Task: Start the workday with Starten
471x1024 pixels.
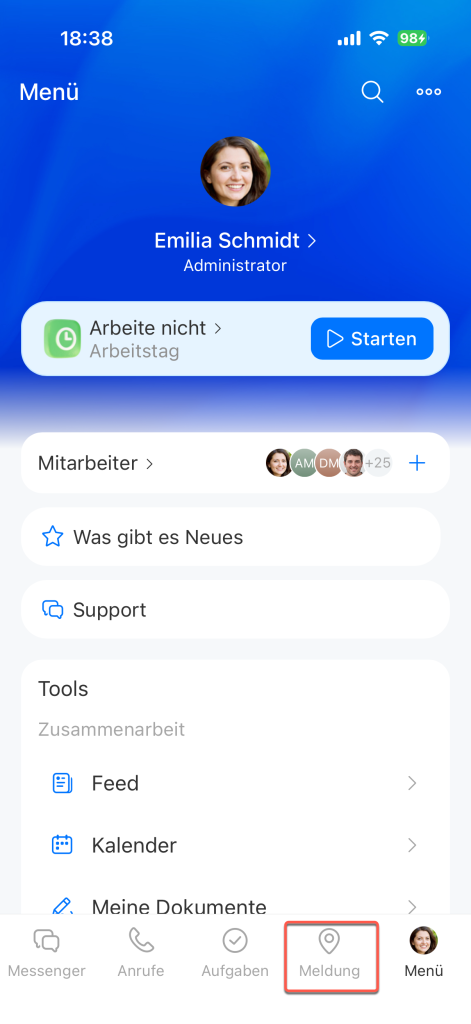Action: coord(372,338)
